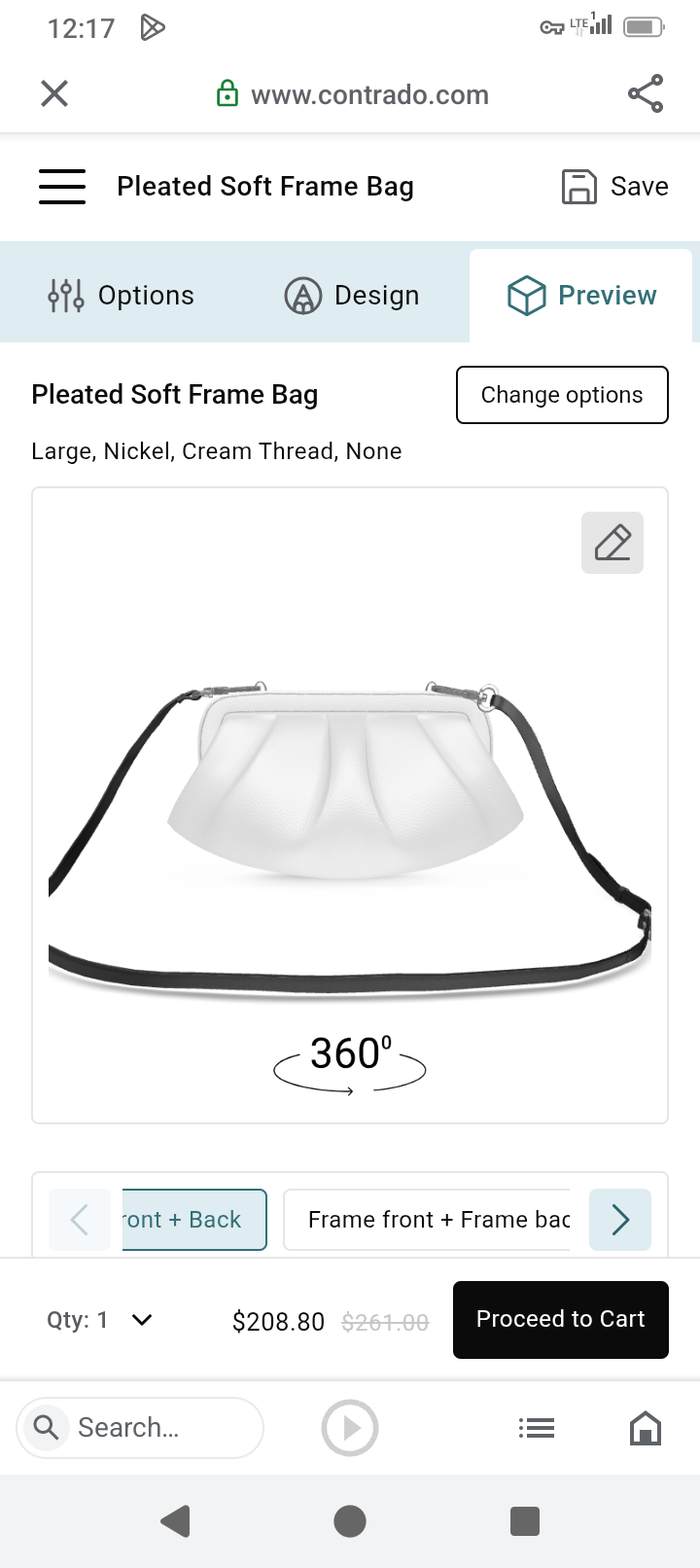Open the hamburger menu

62,186
